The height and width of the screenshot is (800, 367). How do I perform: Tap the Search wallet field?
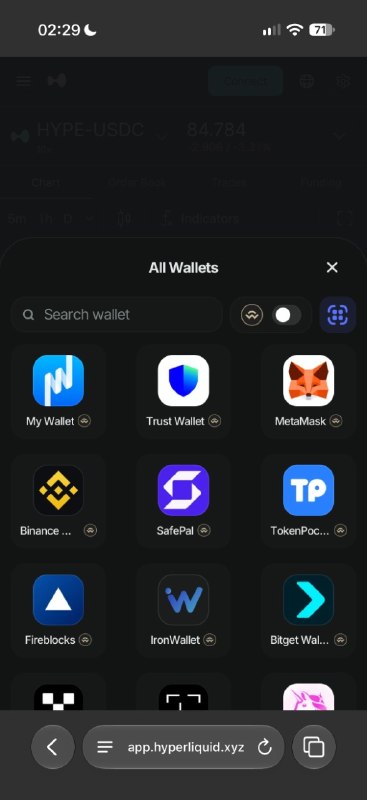click(117, 315)
